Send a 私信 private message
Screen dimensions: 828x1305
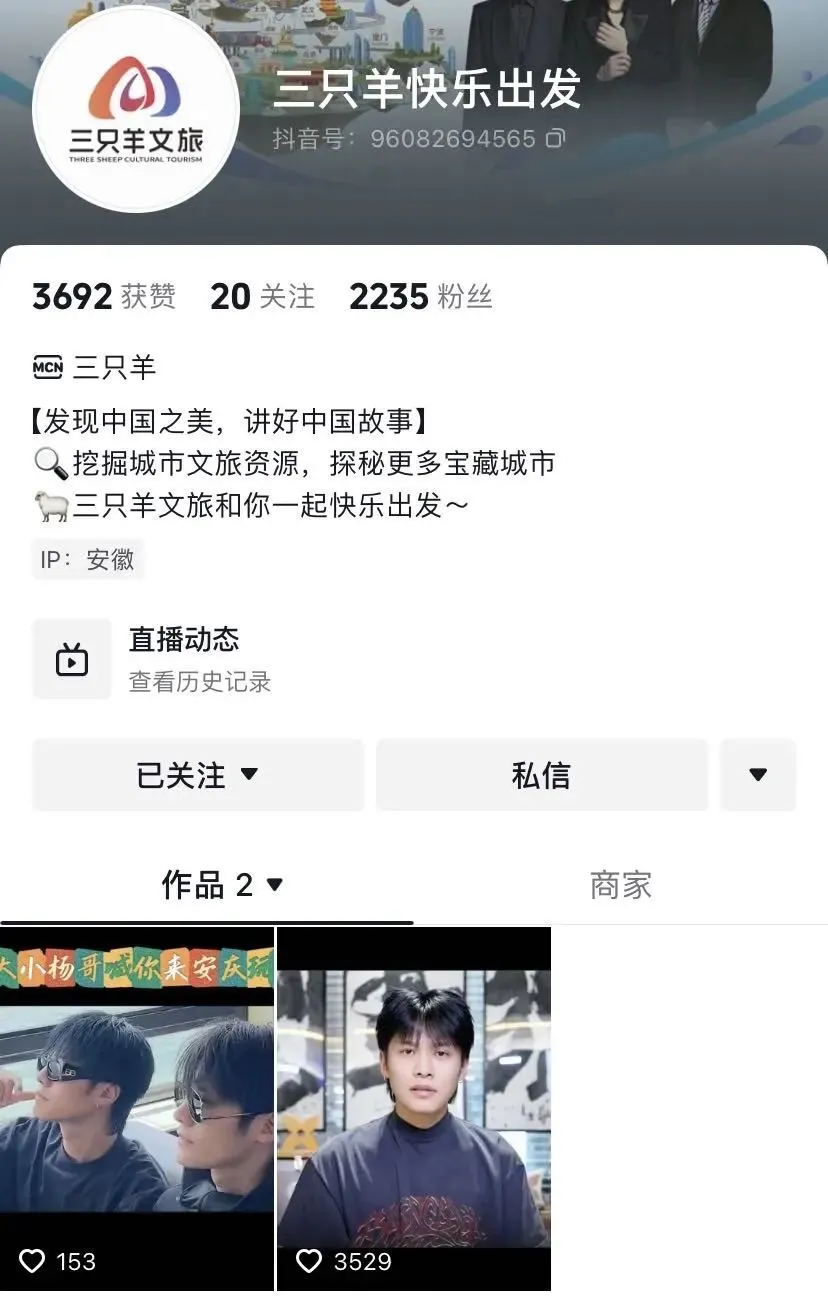(x=541, y=775)
